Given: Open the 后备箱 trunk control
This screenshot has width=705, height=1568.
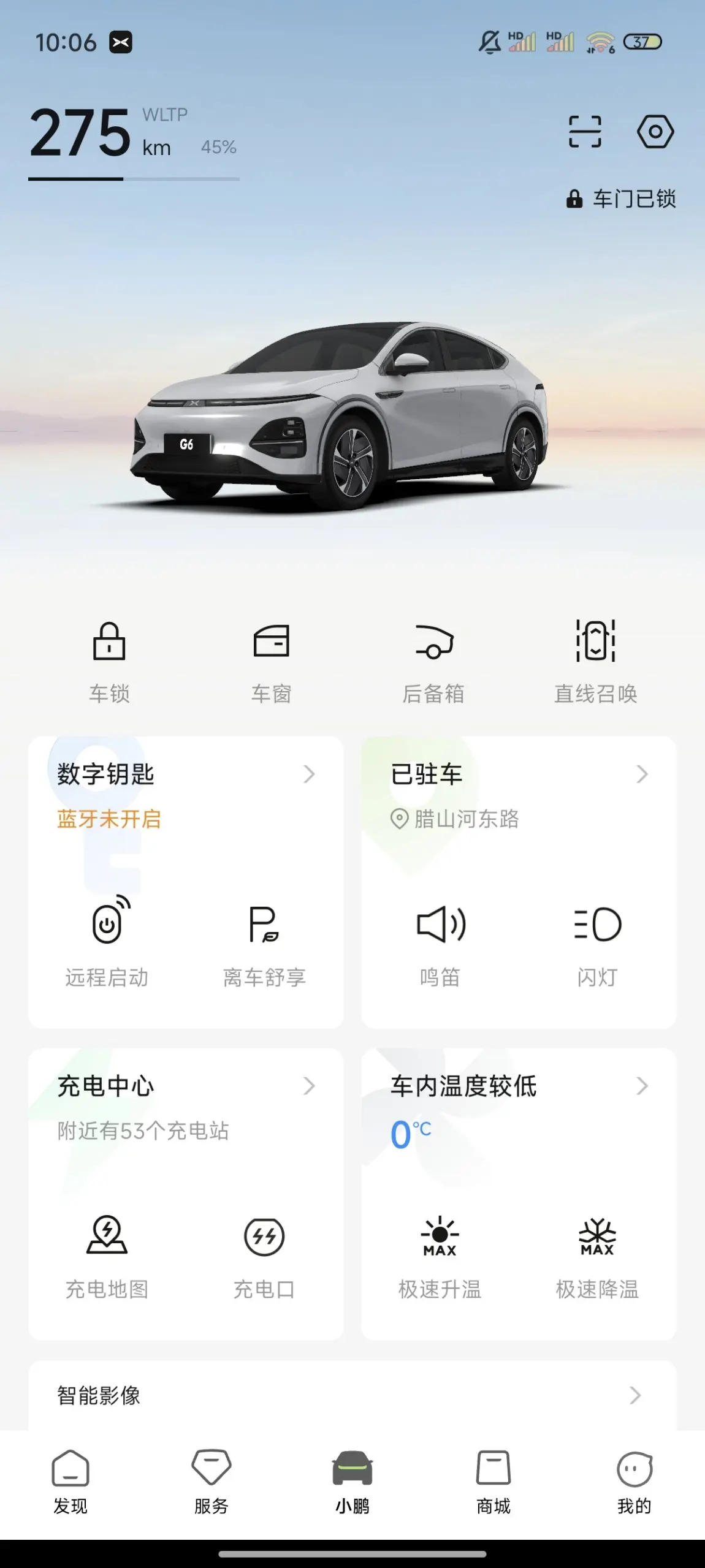Looking at the screenshot, I should pyautogui.click(x=433, y=662).
